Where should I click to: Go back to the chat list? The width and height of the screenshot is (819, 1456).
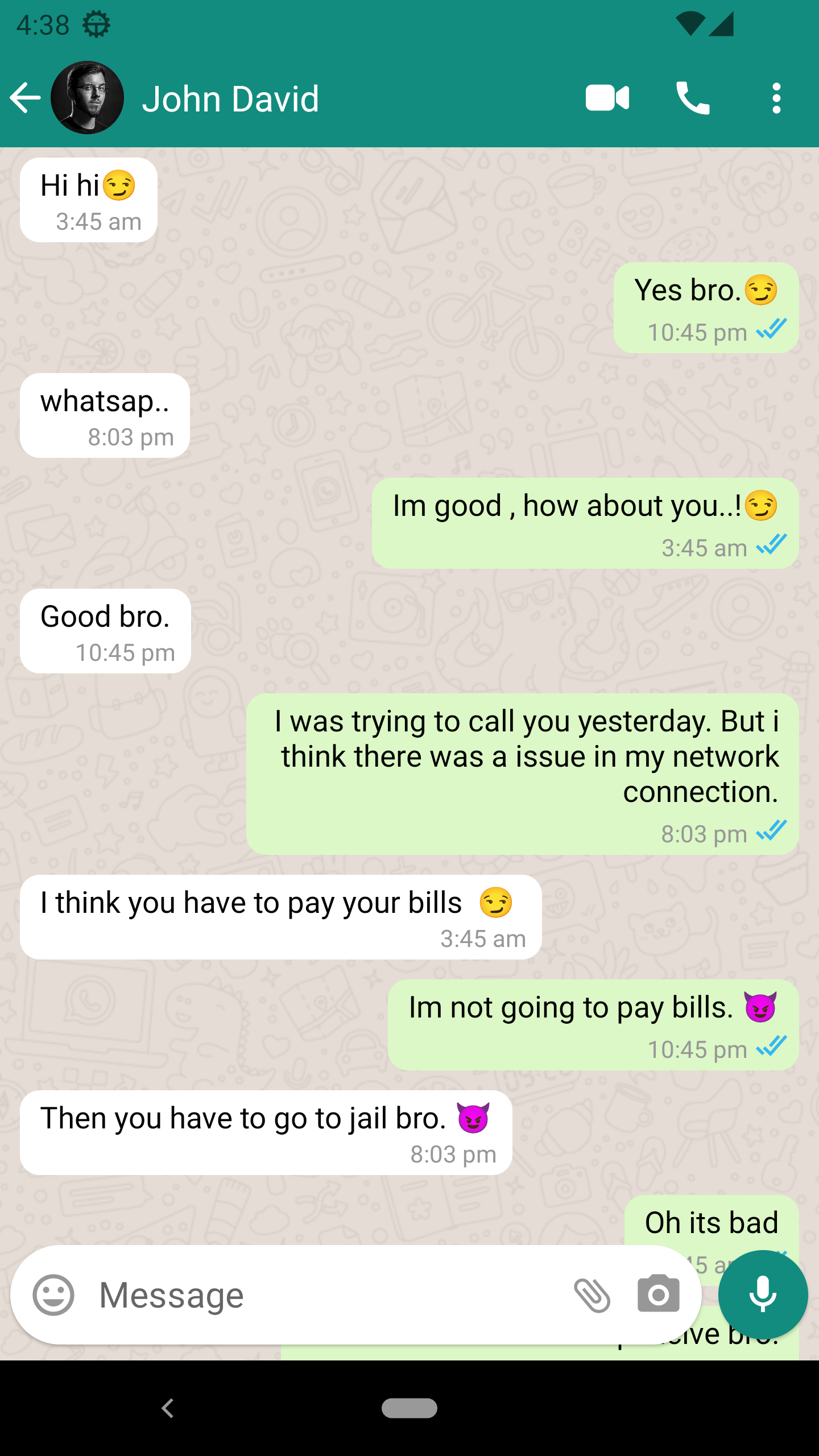coord(26,98)
